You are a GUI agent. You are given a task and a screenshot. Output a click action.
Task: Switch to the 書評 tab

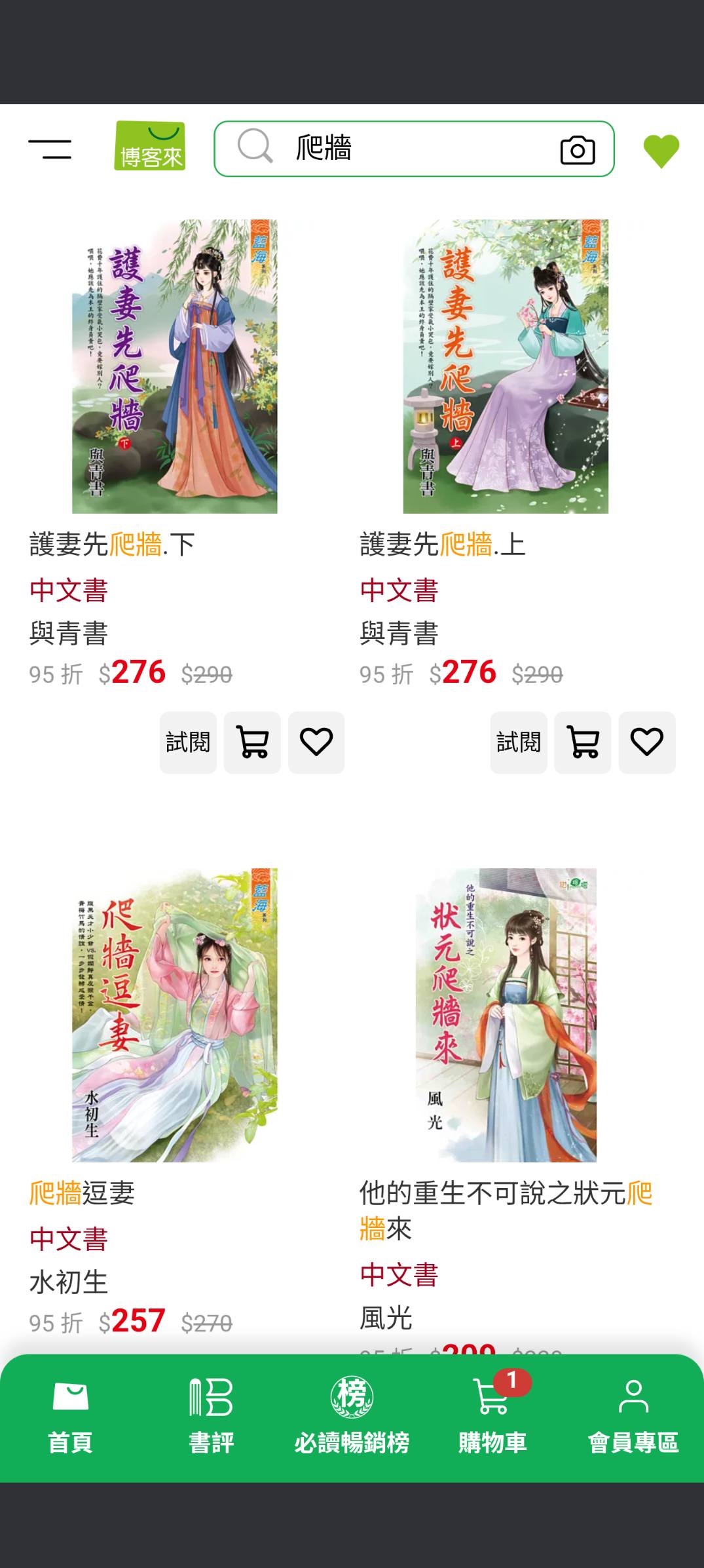click(x=211, y=1418)
